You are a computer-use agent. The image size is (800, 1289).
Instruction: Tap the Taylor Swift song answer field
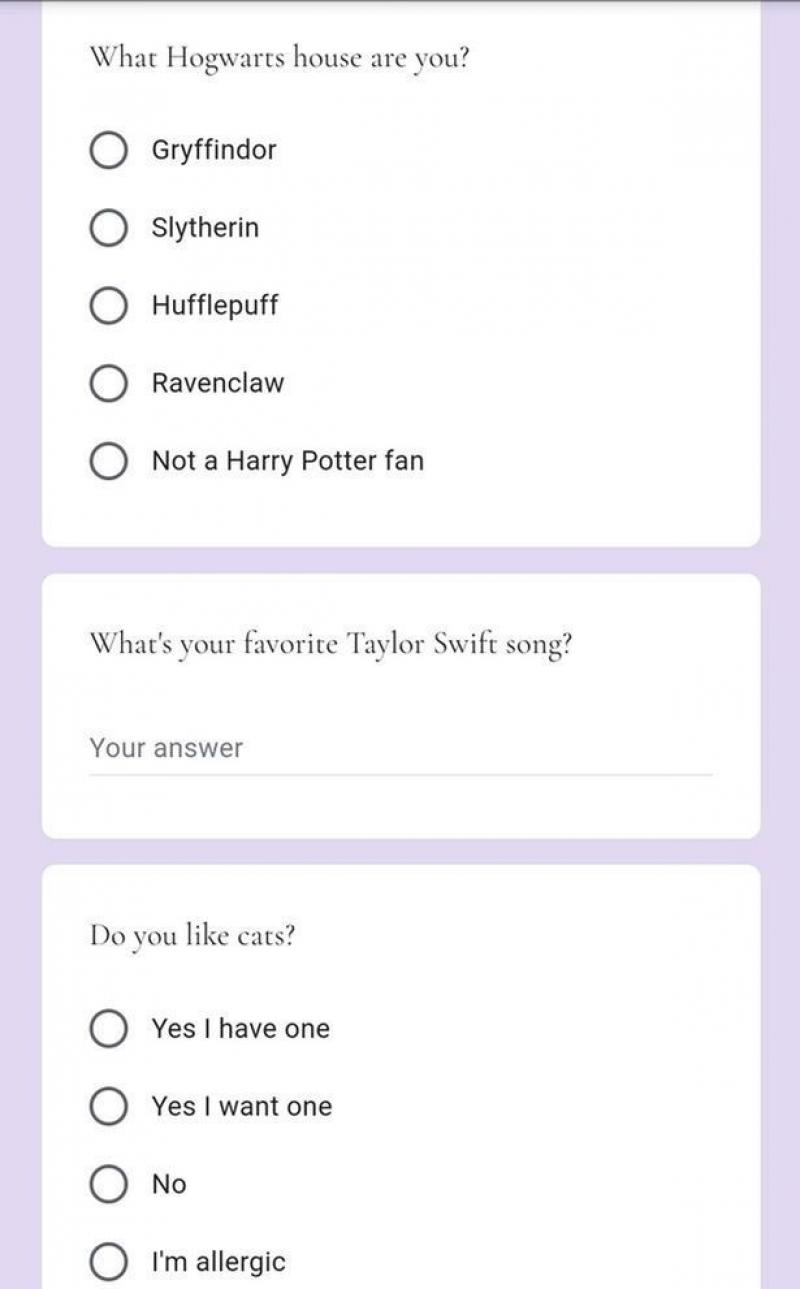pos(400,749)
